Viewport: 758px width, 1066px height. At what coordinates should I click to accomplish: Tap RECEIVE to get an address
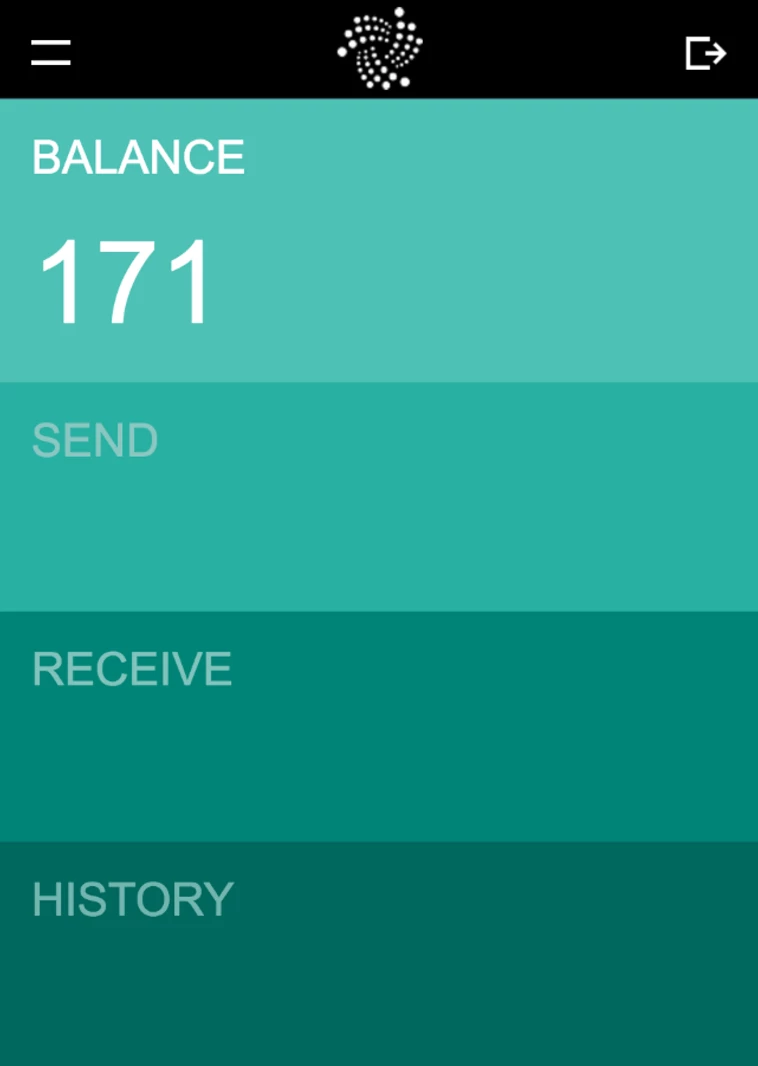133,670
